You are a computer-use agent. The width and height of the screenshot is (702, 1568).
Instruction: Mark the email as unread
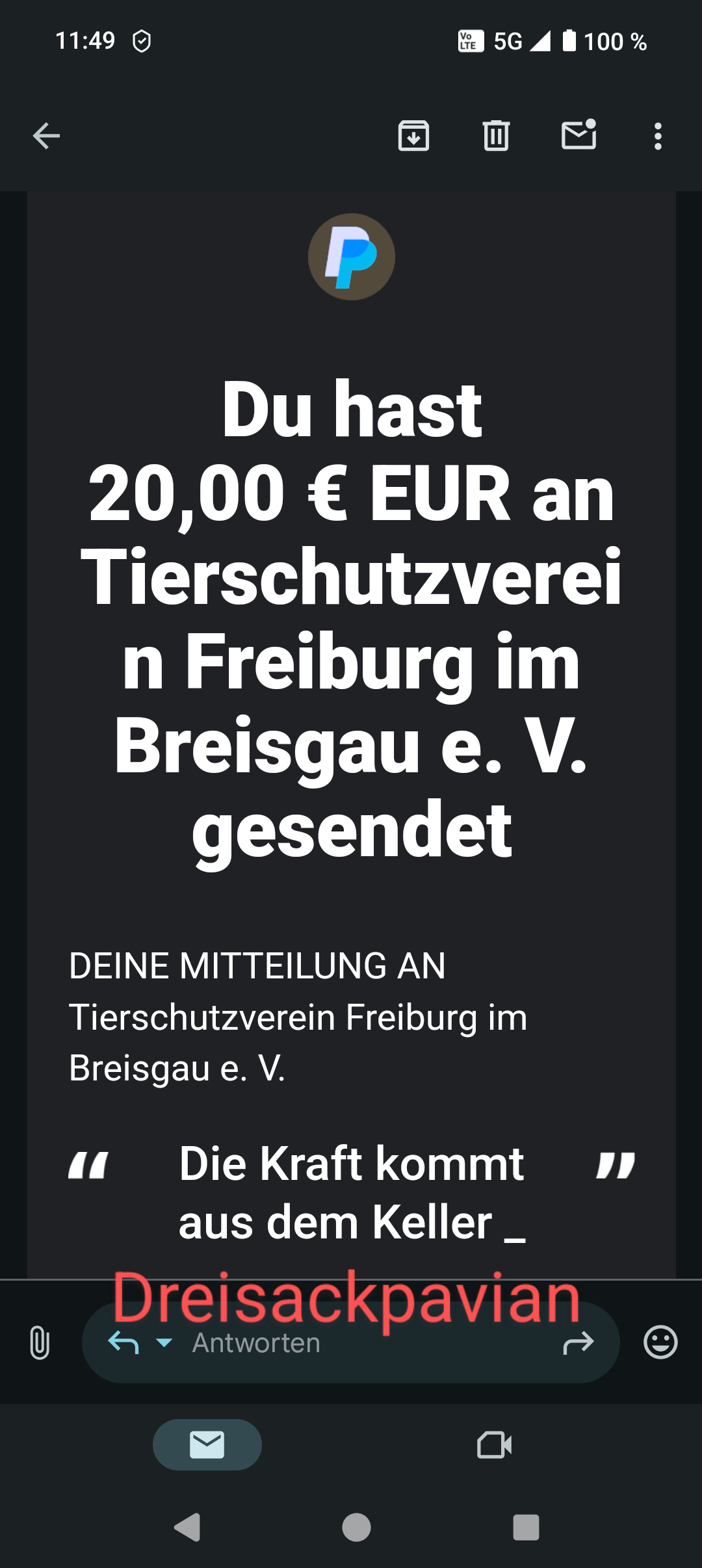[x=578, y=135]
